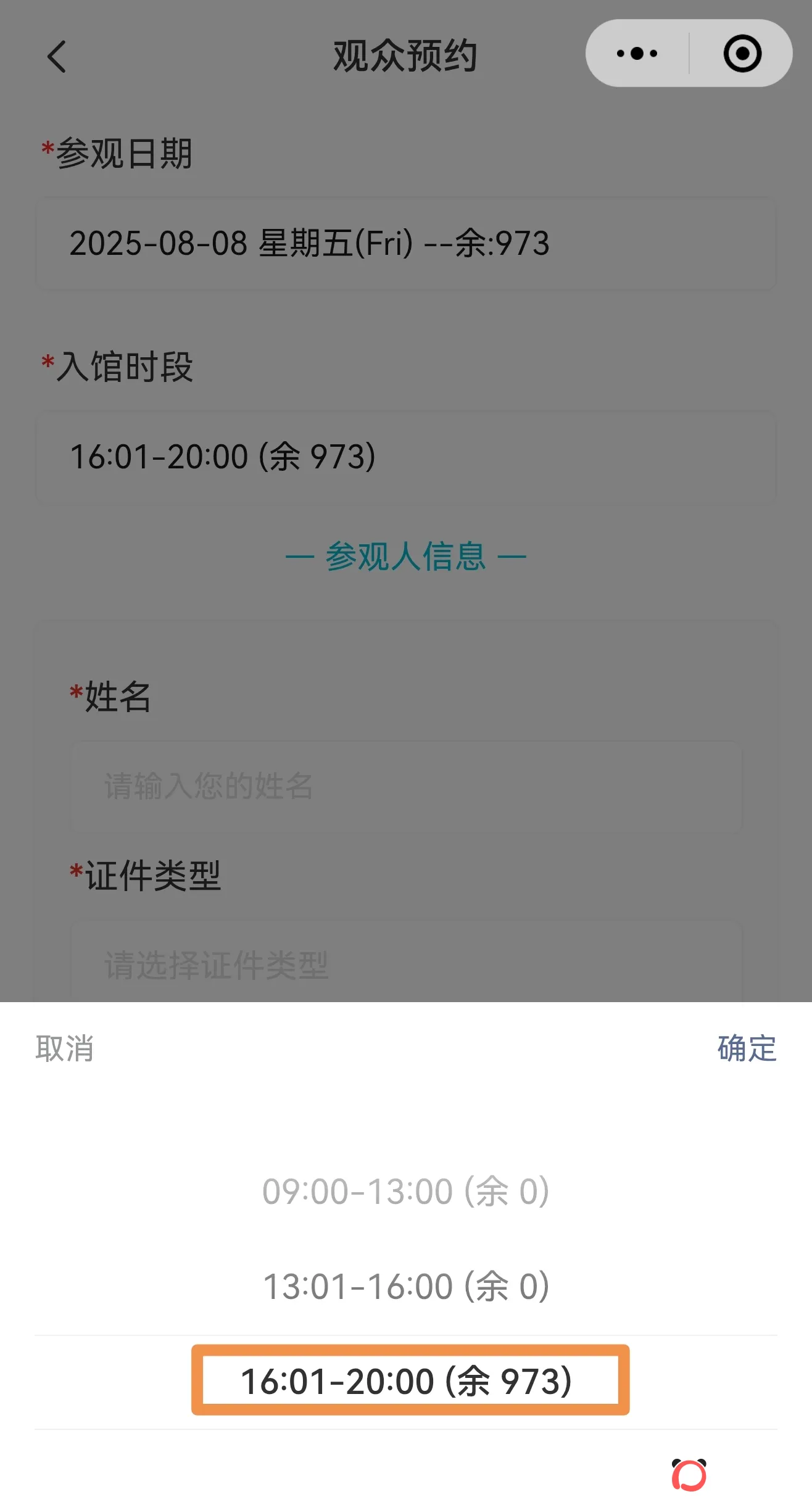Open the floating red chat assistant icon

(x=689, y=1474)
